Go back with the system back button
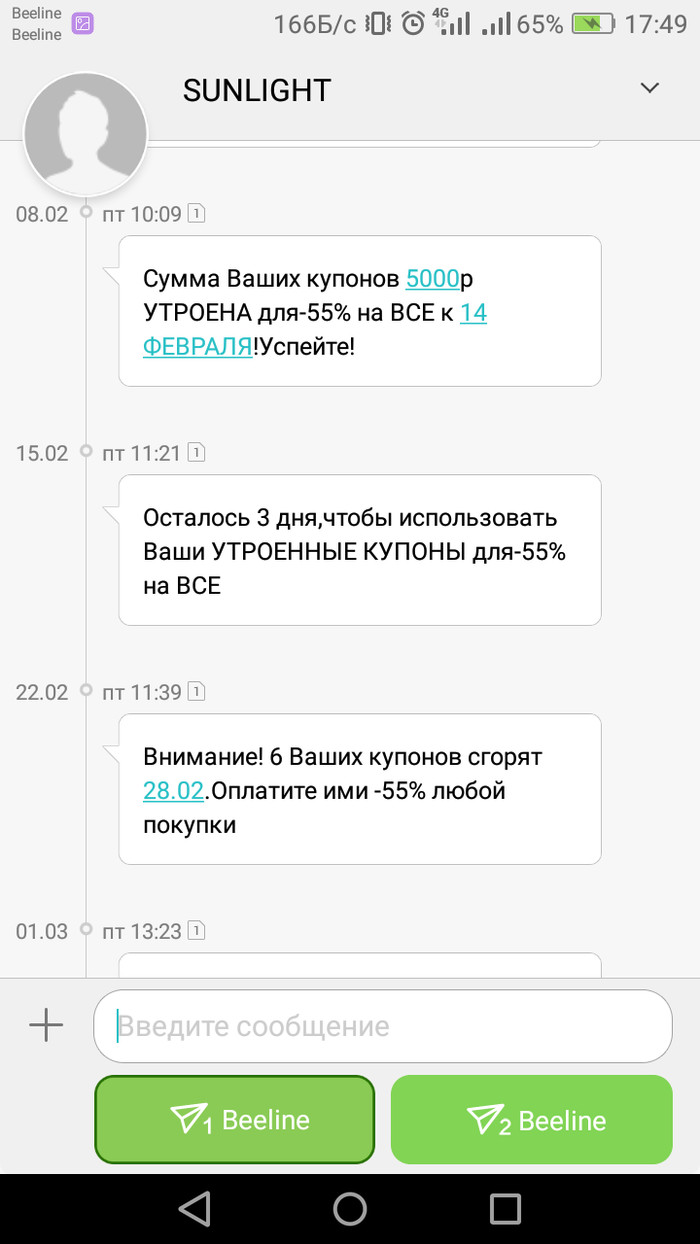Image resolution: width=700 pixels, height=1244 pixels. pos(194,1208)
